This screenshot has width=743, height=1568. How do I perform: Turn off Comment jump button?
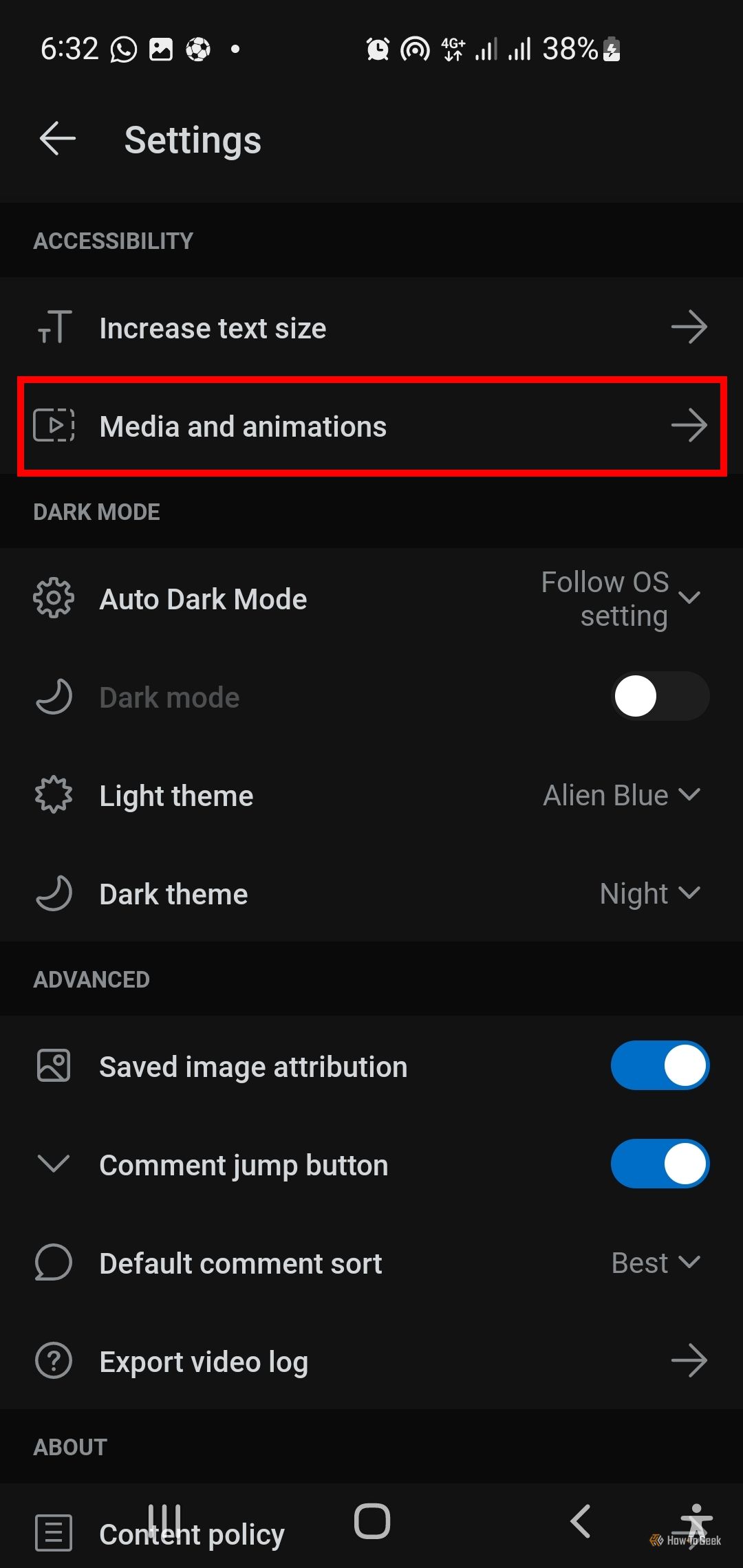[x=659, y=1164]
